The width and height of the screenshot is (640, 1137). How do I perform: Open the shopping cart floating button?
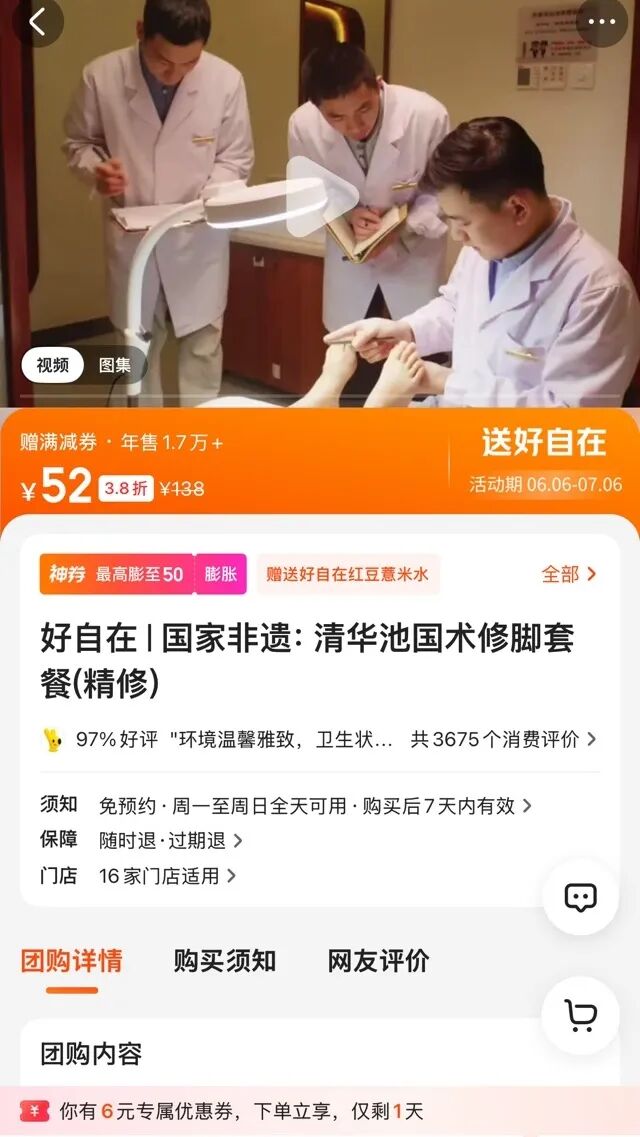pos(581,1014)
